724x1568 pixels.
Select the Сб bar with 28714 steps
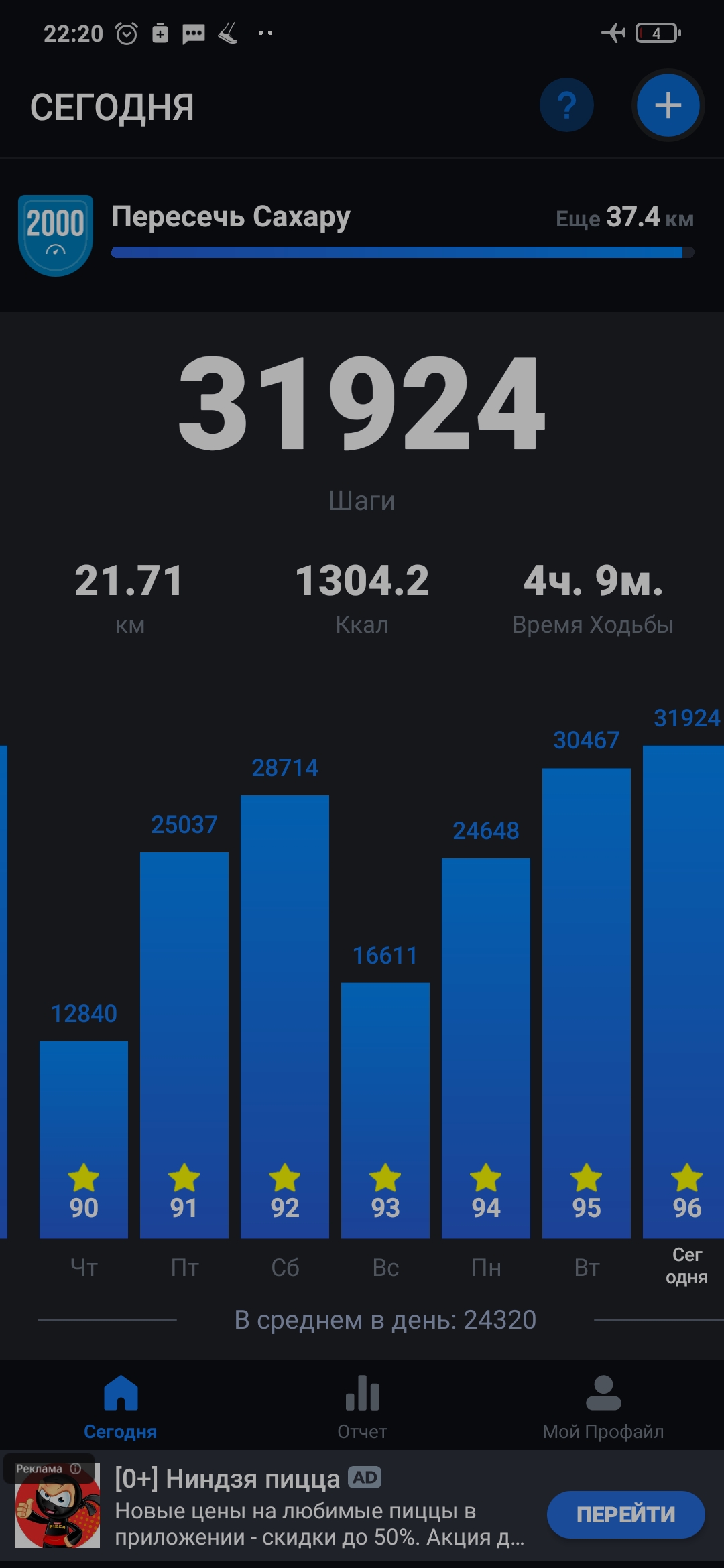point(285,1015)
